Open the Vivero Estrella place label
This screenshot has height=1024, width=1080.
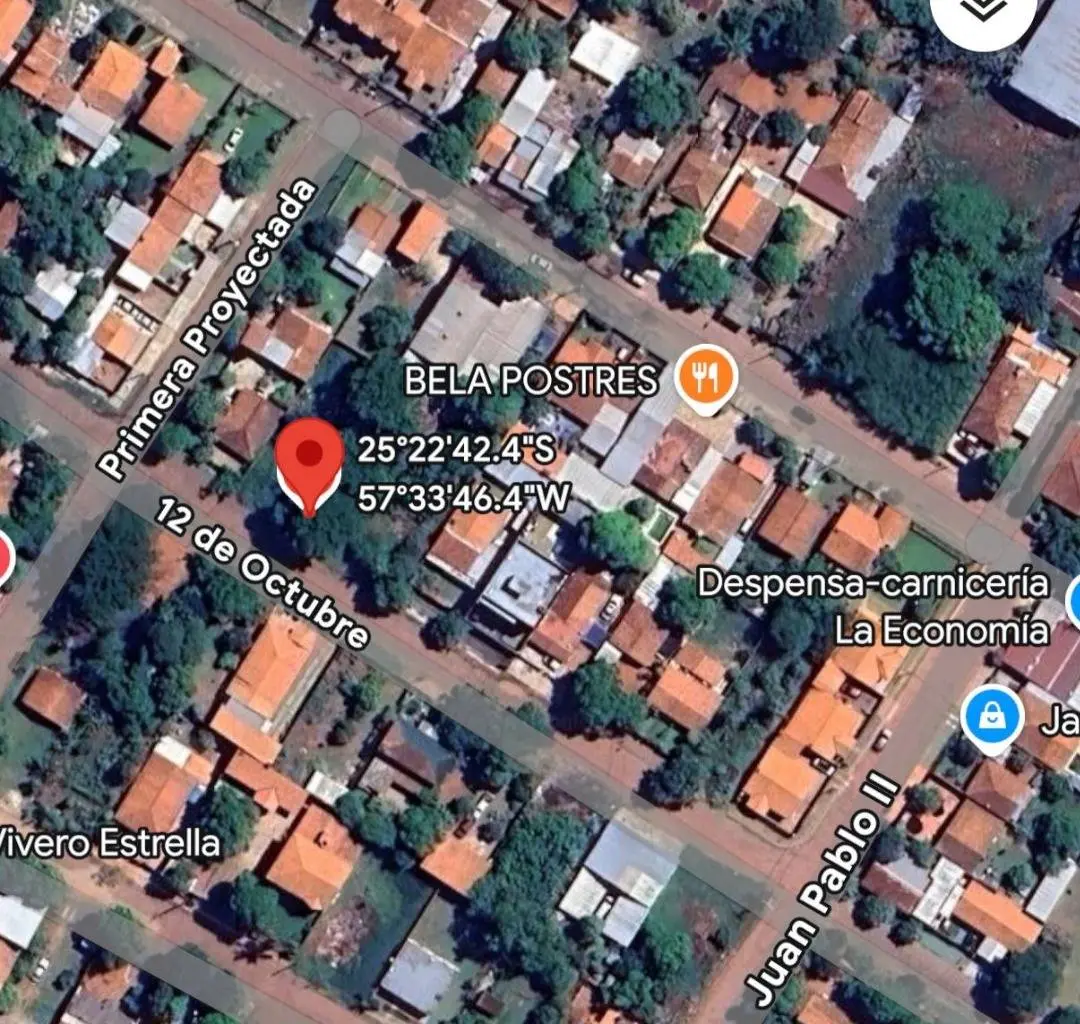(108, 842)
